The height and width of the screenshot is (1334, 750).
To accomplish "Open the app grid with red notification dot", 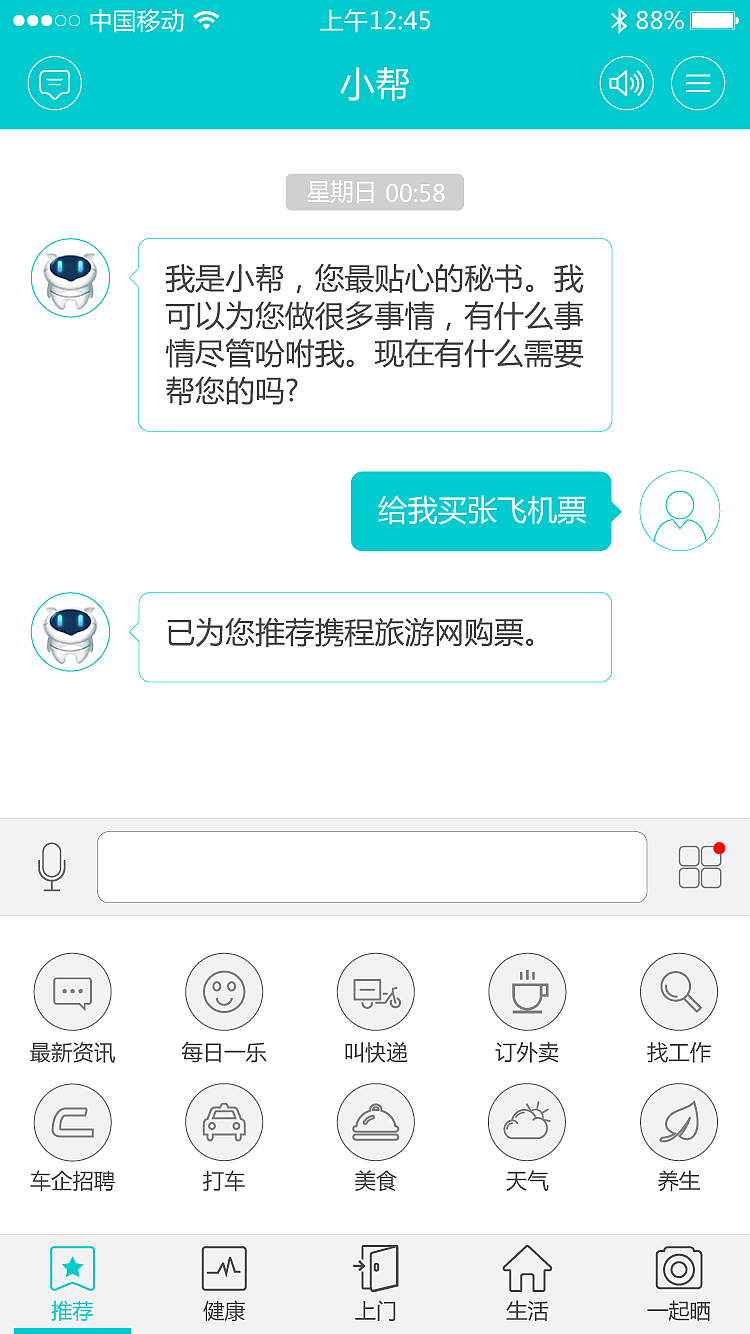I will tap(699, 867).
